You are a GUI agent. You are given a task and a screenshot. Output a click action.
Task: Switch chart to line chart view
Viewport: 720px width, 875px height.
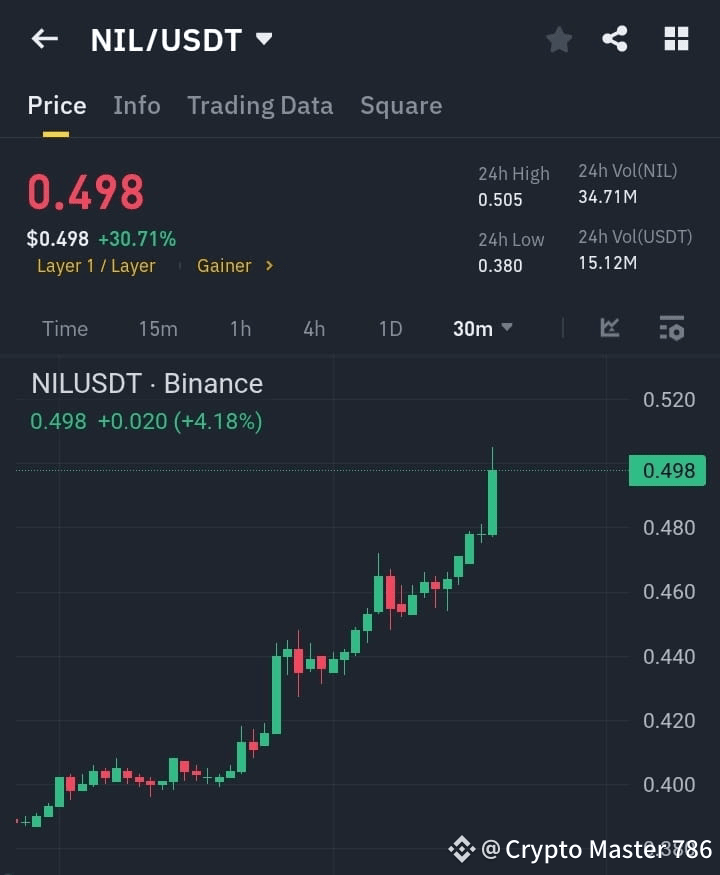click(x=609, y=327)
